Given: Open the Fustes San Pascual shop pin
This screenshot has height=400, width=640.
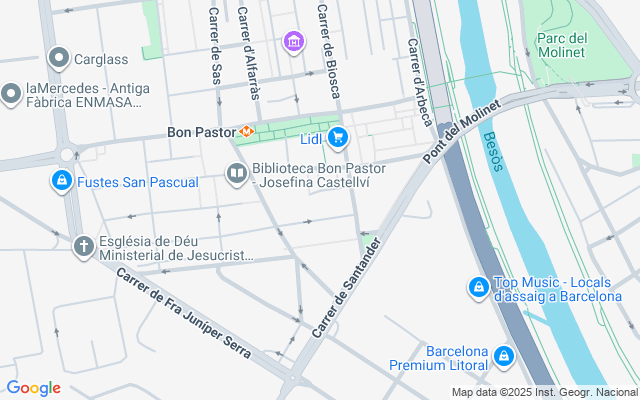Looking at the screenshot, I should 62,181.
